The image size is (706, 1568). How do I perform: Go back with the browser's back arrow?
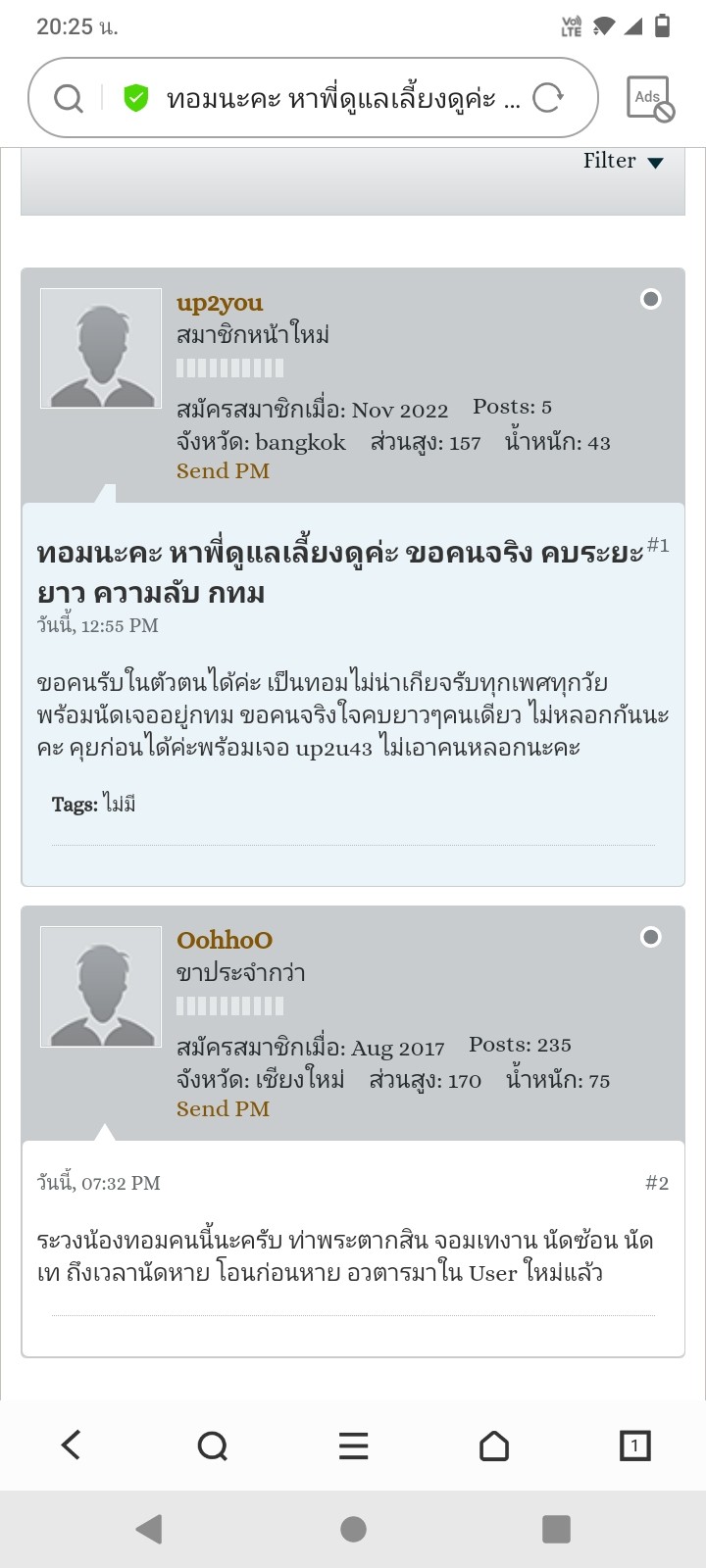click(71, 1445)
